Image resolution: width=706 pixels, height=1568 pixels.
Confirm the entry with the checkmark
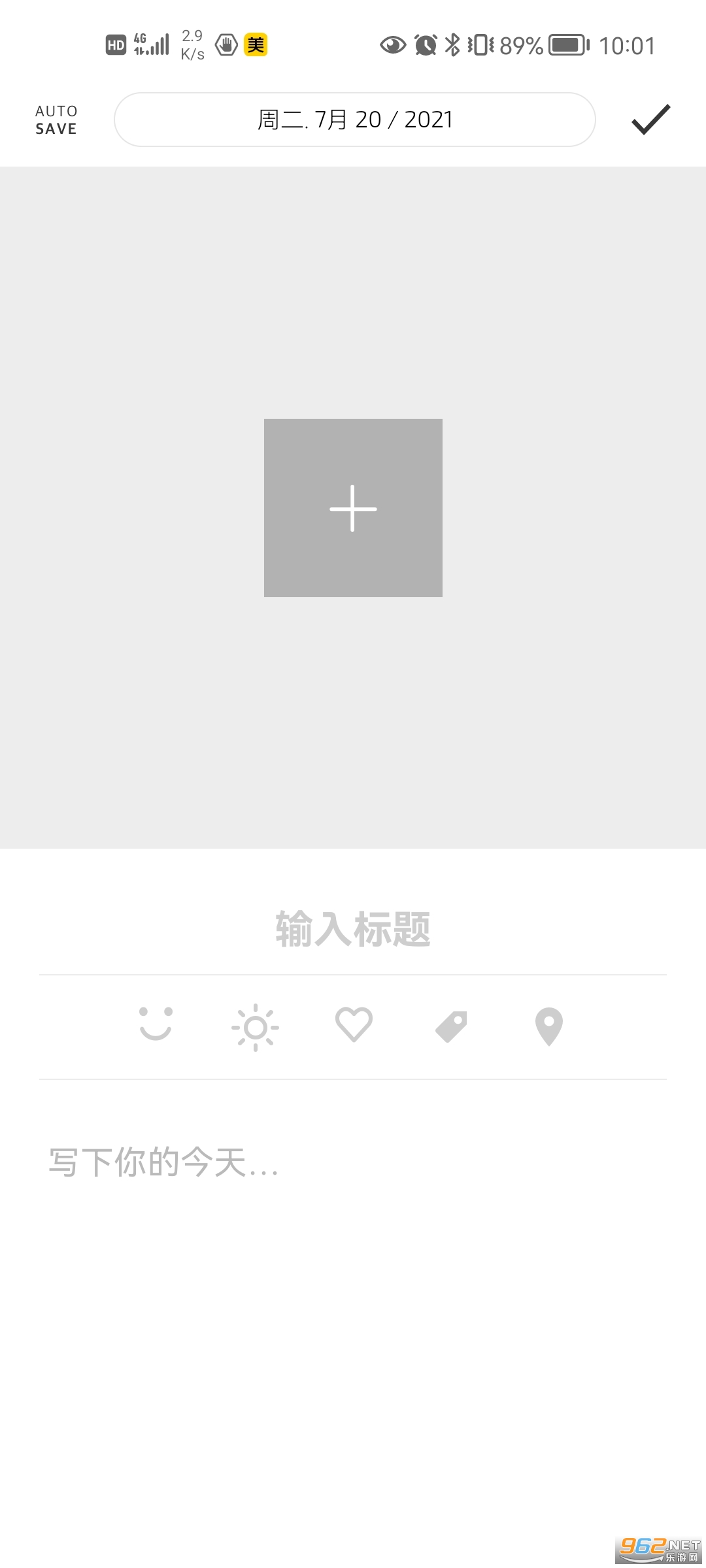651,120
